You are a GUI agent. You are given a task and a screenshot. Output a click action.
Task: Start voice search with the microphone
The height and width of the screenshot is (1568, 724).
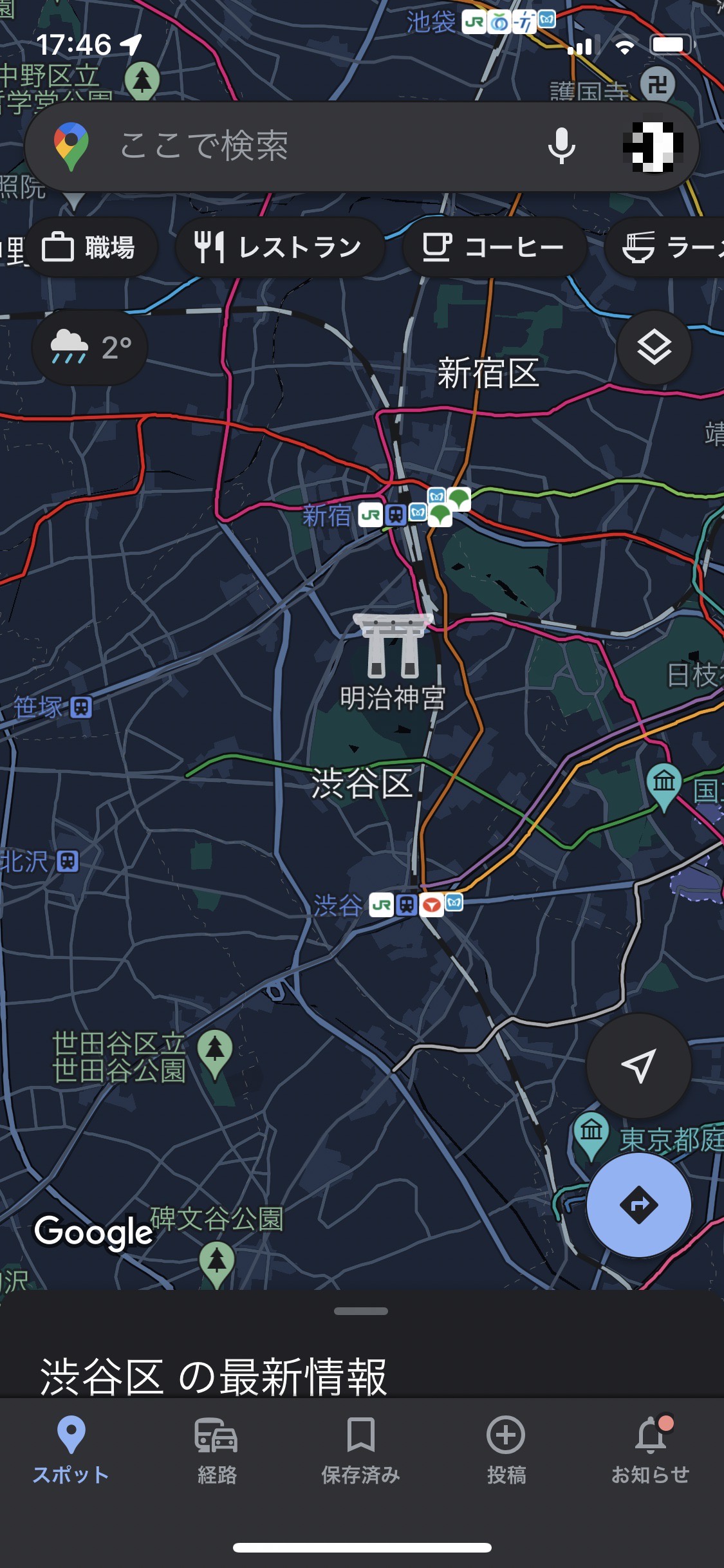pos(561,146)
